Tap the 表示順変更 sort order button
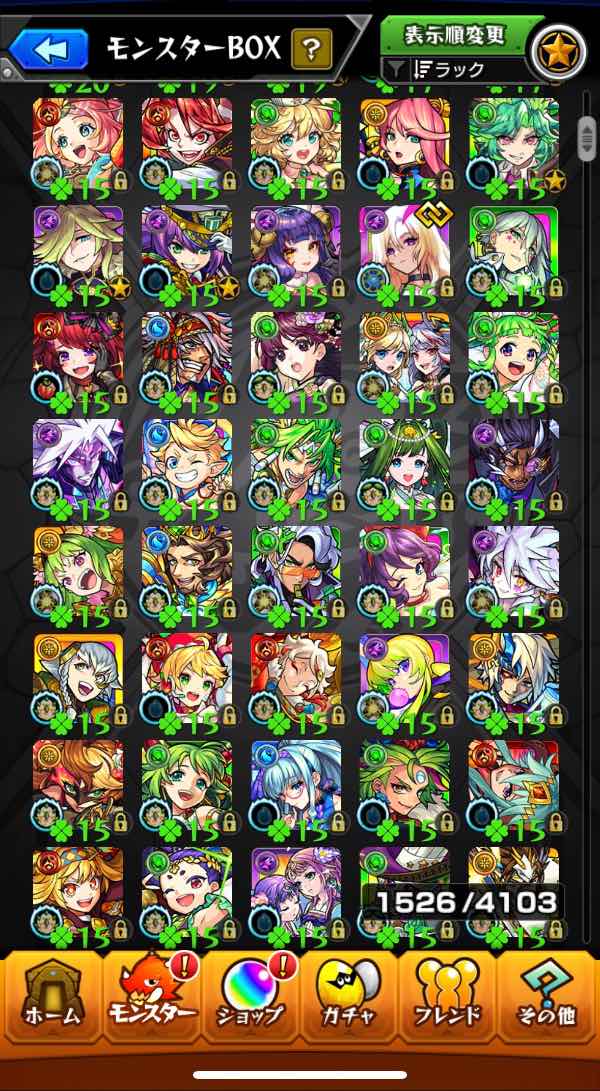The height and width of the screenshot is (1091, 600). point(455,35)
